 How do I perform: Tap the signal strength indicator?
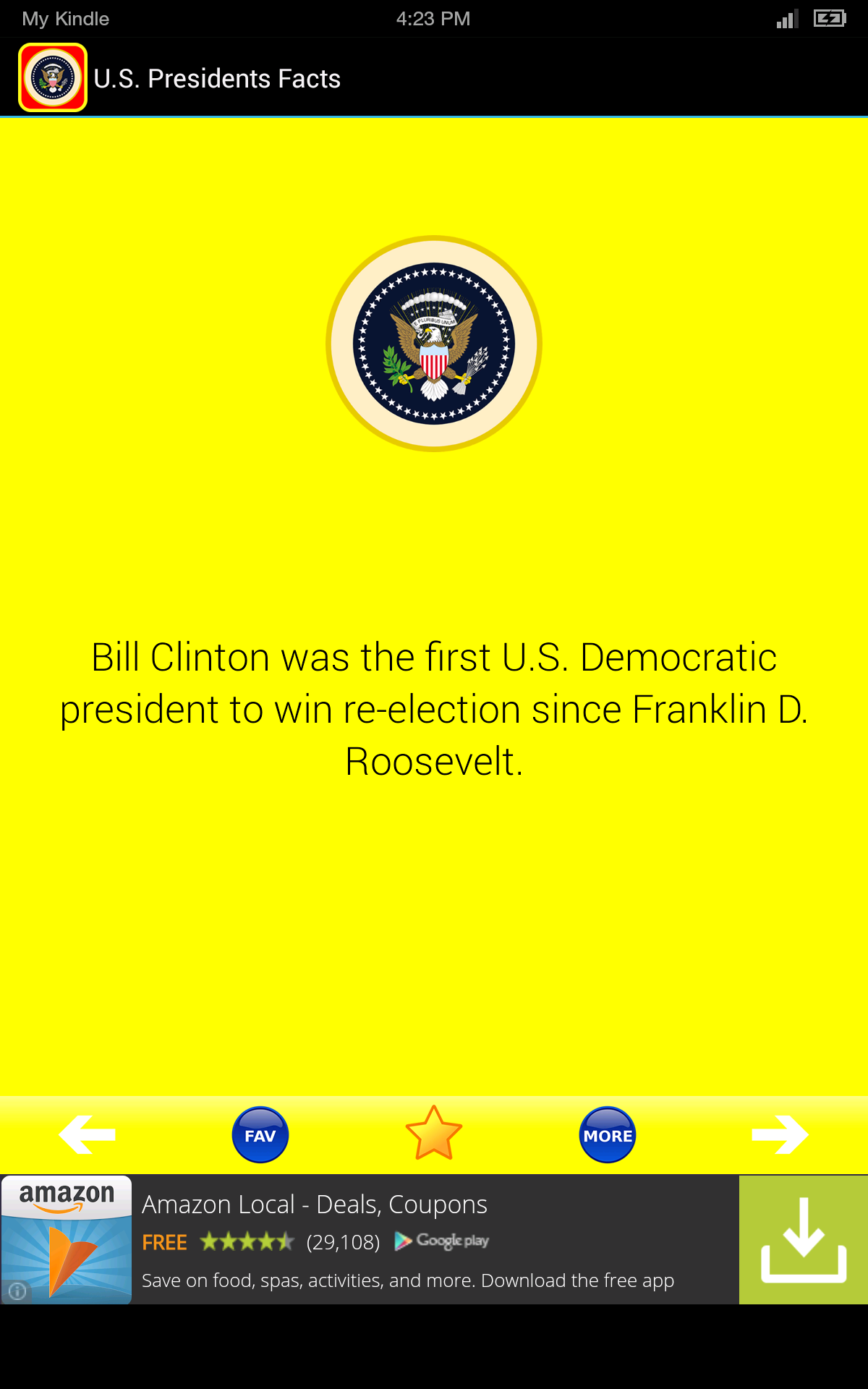[788, 18]
